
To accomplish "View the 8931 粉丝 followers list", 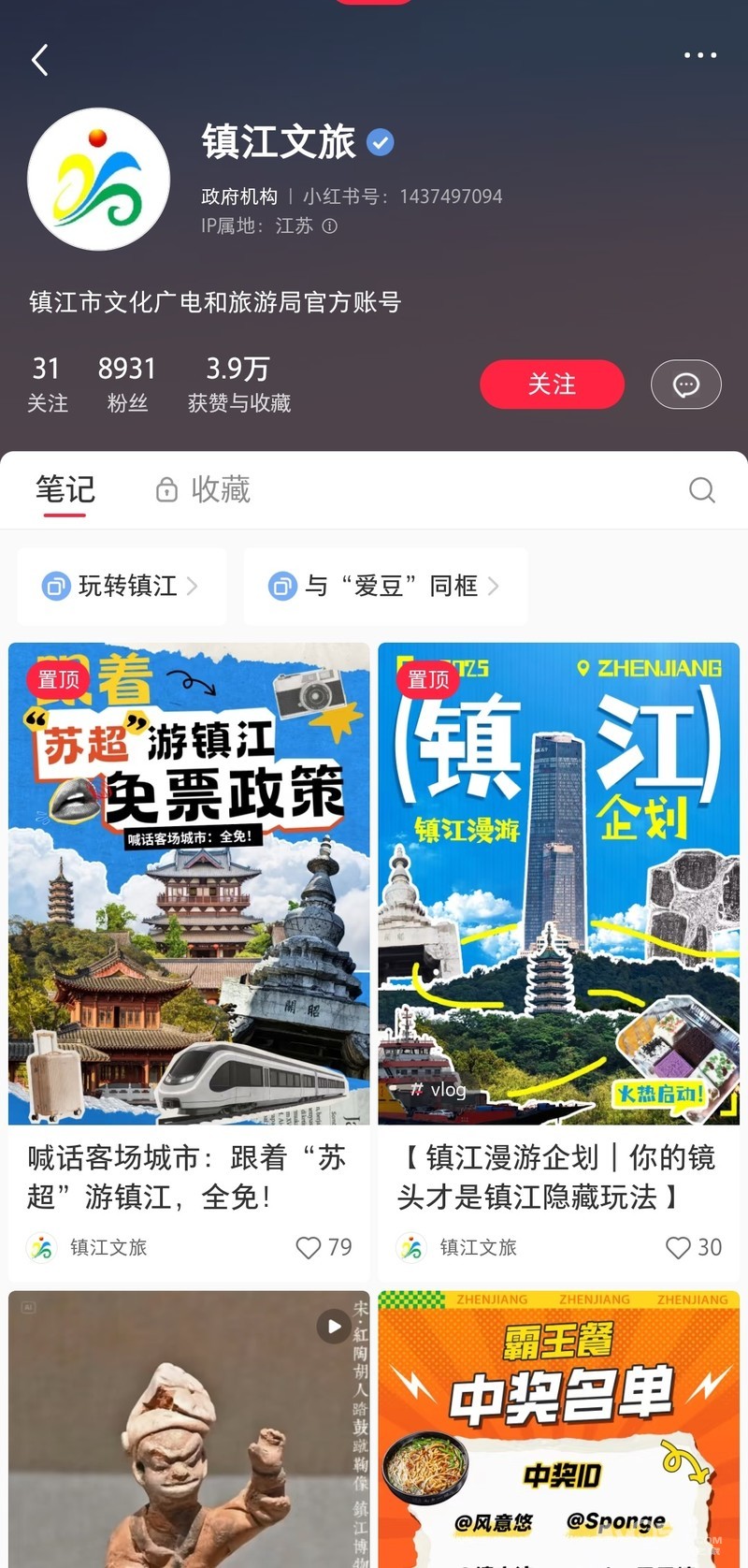I will click(127, 384).
